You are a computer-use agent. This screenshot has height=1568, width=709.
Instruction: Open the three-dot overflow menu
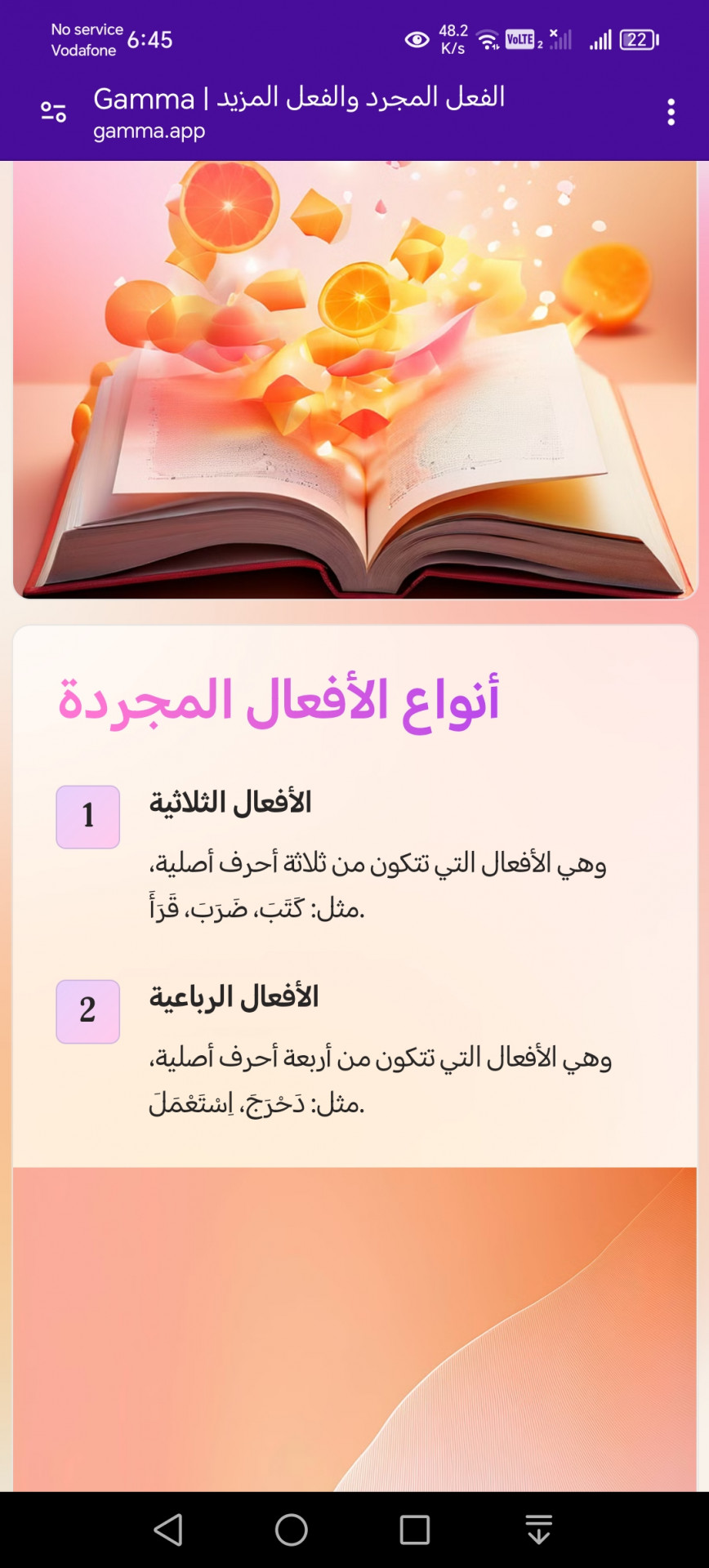[x=671, y=112]
